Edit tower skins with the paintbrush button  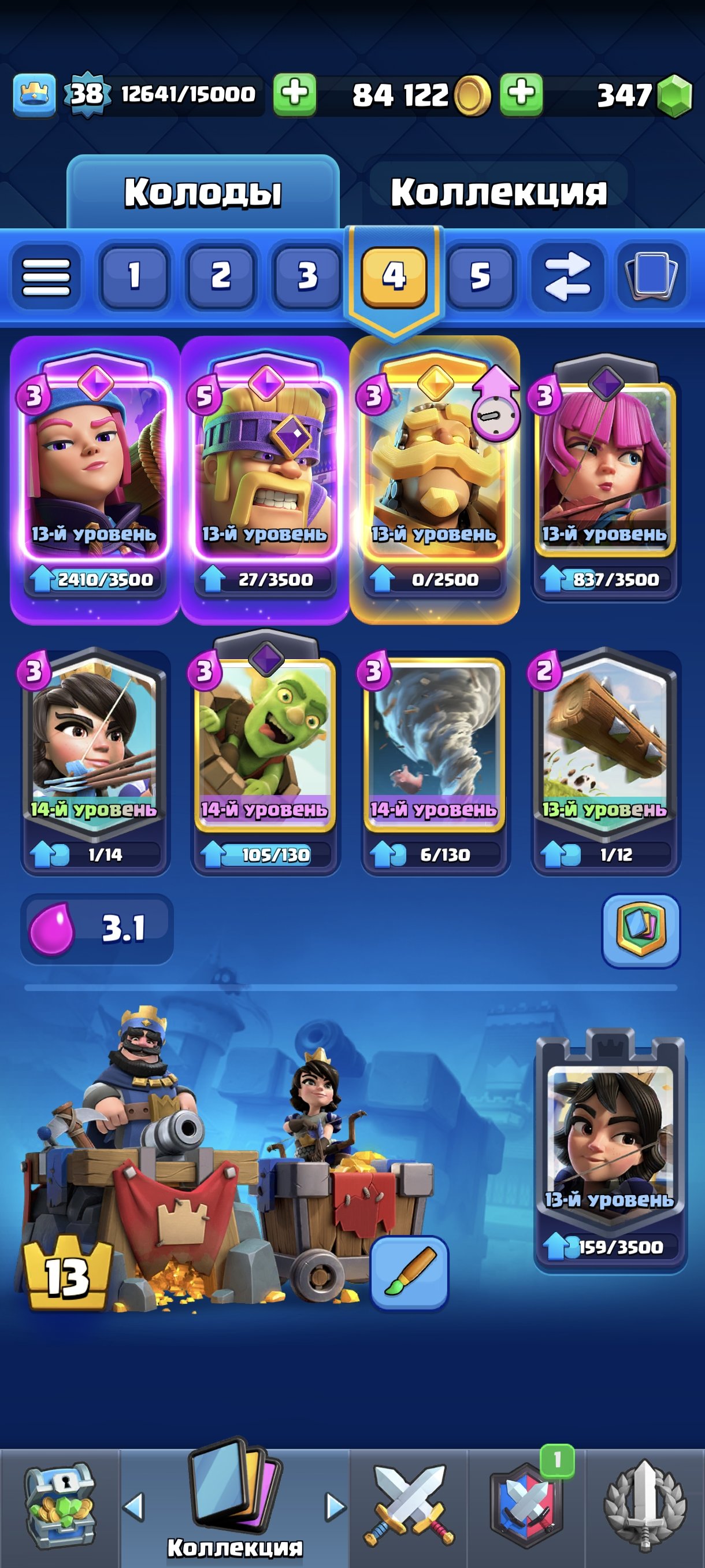click(x=409, y=1272)
